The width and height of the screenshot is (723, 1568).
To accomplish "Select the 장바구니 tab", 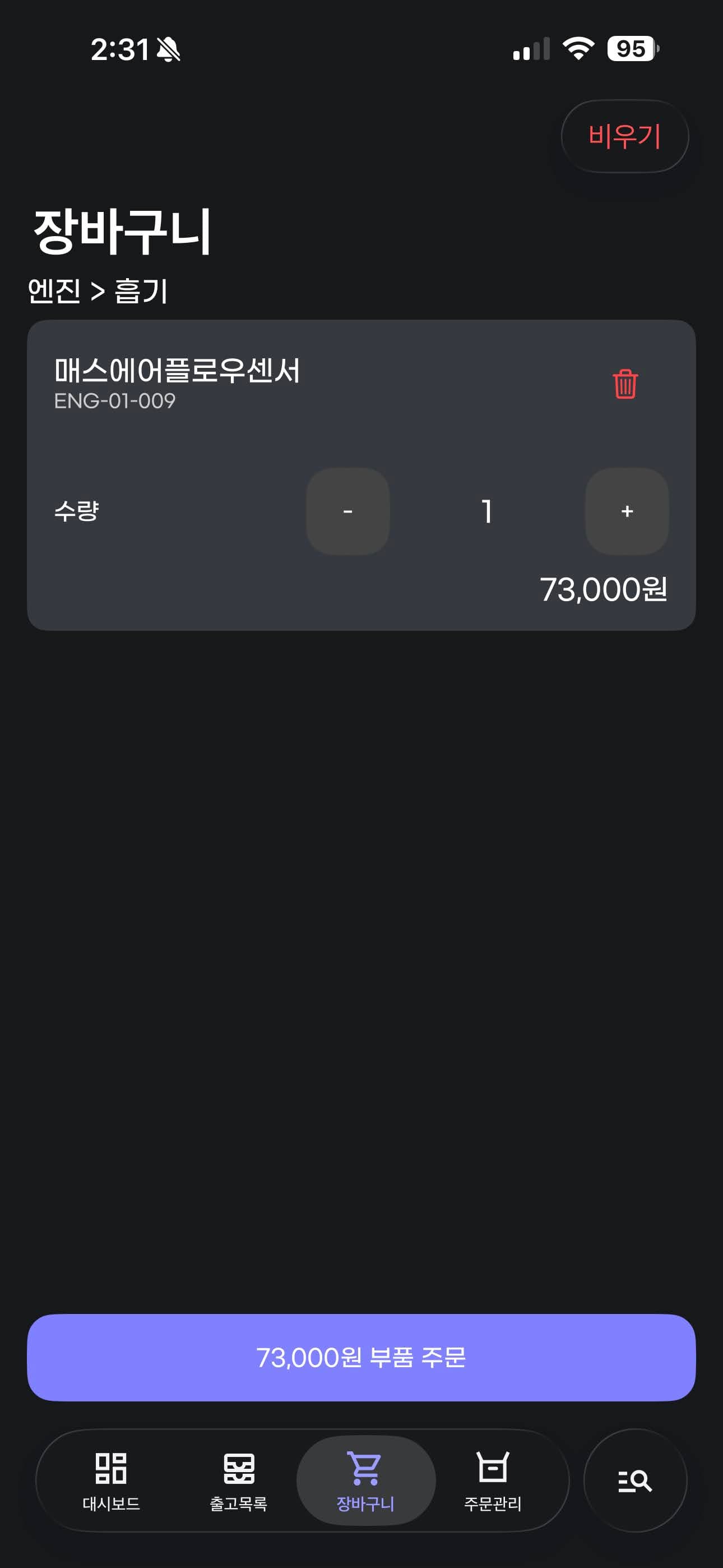I will (x=365, y=1481).
